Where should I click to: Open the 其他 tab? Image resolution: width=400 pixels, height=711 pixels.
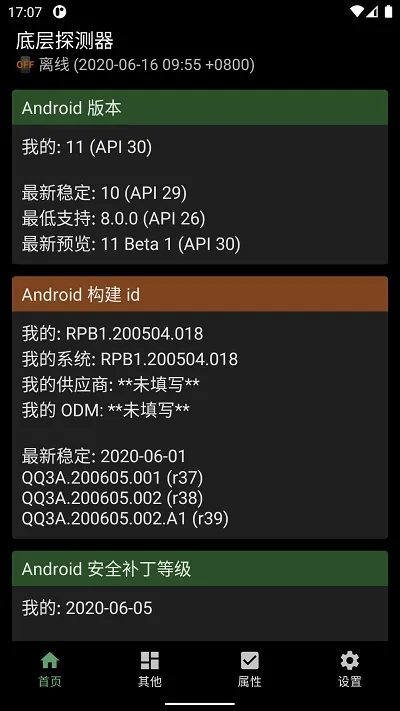point(150,669)
